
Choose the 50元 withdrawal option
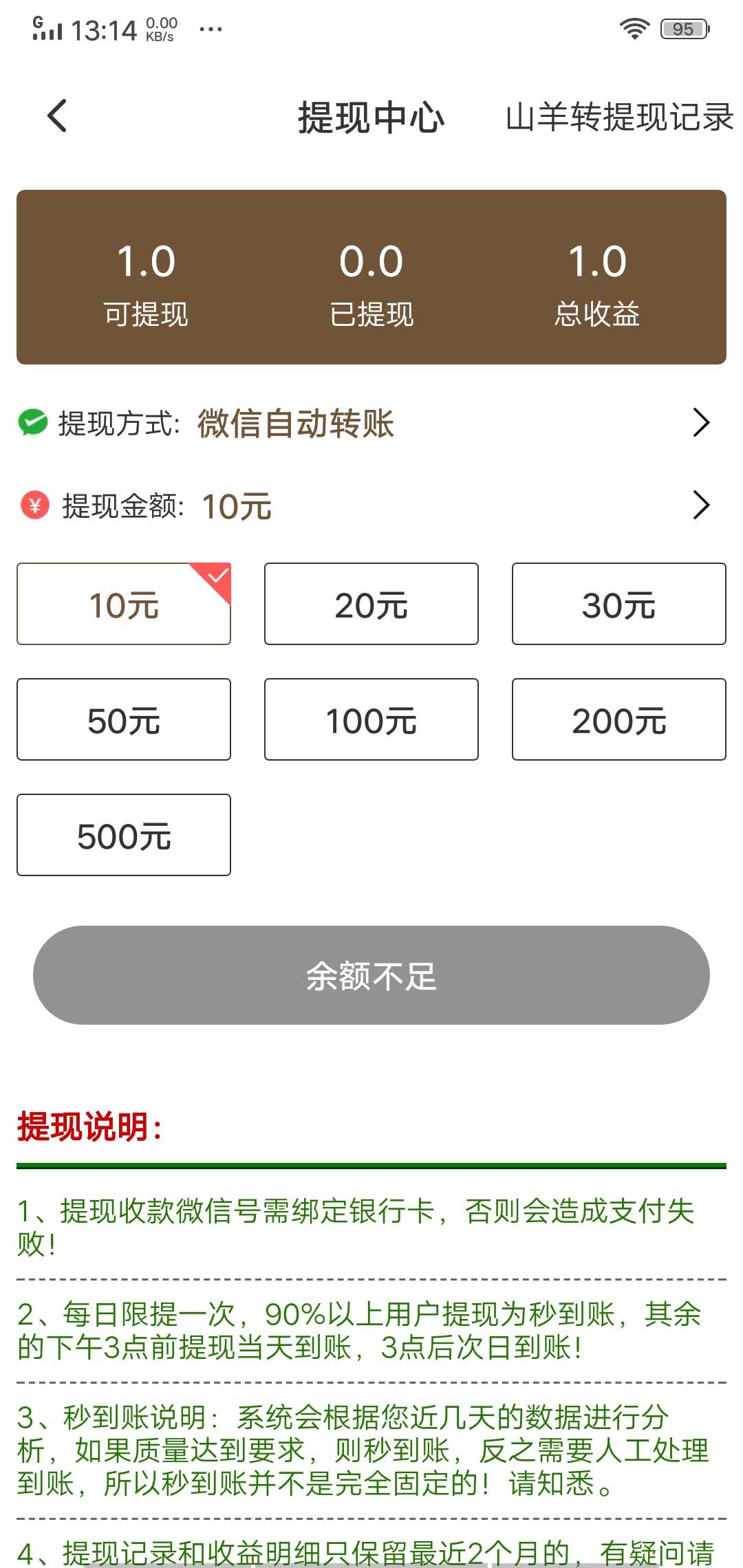tap(122, 719)
